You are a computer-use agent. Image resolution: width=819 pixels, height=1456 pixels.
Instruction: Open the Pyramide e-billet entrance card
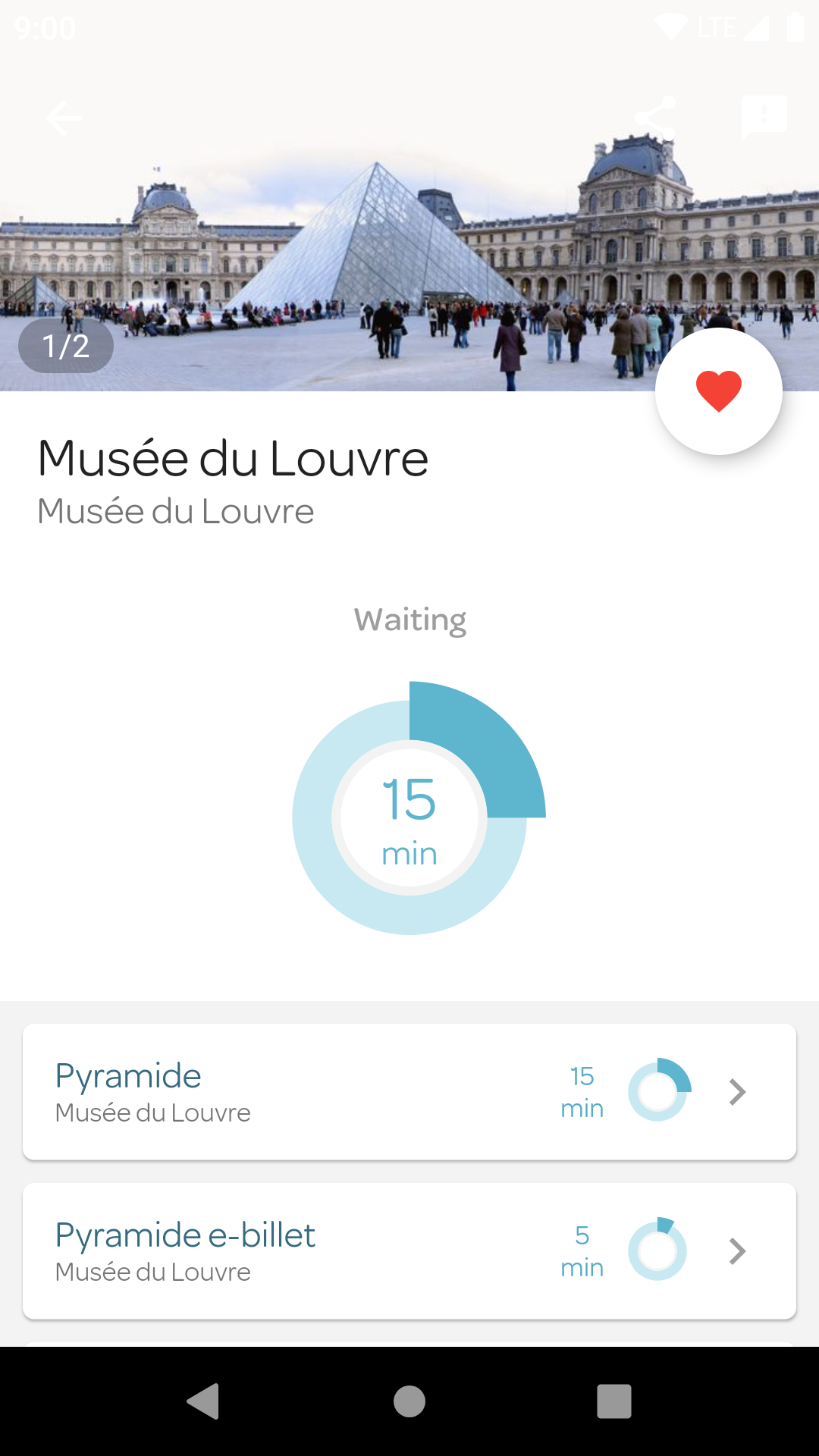click(409, 1251)
